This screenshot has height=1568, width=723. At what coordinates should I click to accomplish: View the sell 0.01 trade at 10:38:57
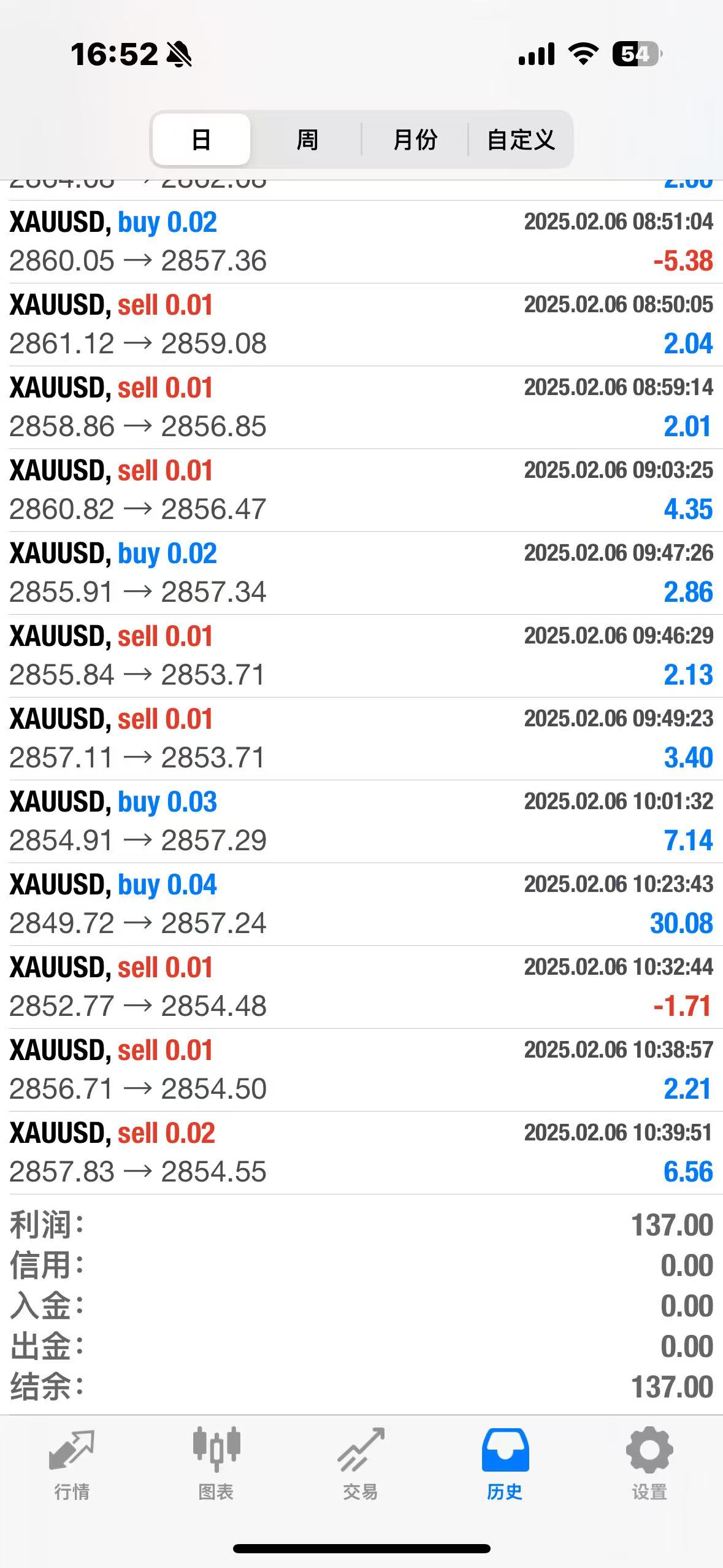pyautogui.click(x=361, y=1070)
